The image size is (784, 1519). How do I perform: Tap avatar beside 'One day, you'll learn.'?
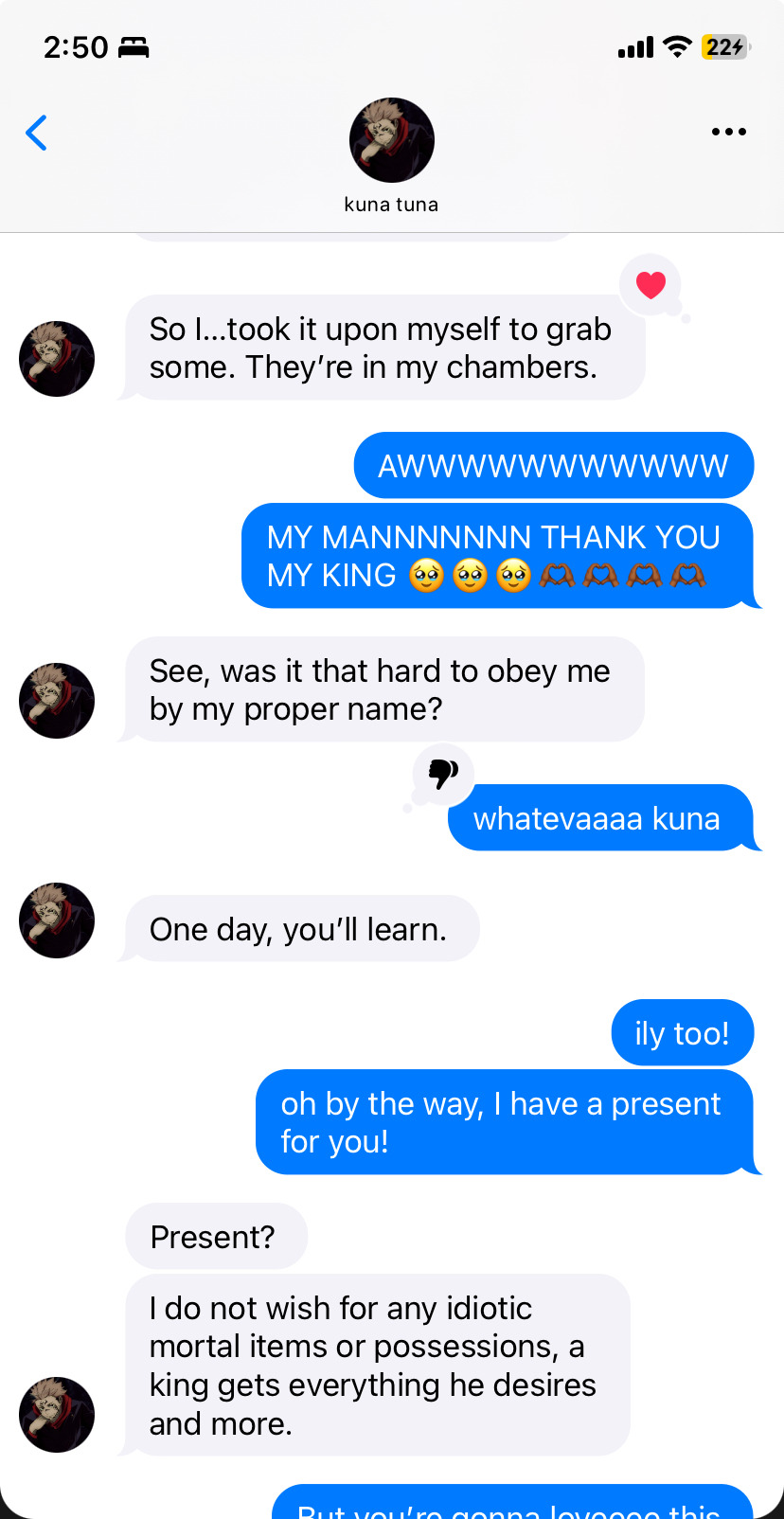tap(57, 920)
